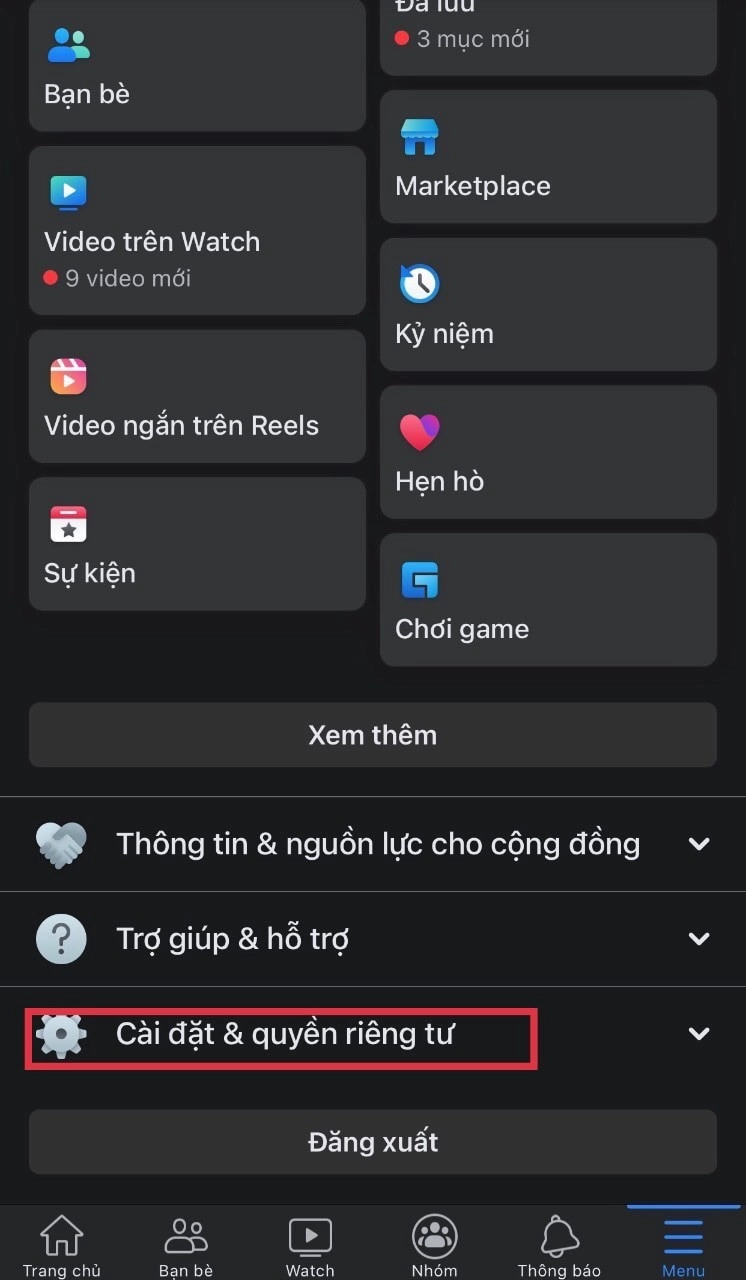The width and height of the screenshot is (746, 1280).
Task: Select the Trợ giúp question mark icon
Action: point(61,938)
